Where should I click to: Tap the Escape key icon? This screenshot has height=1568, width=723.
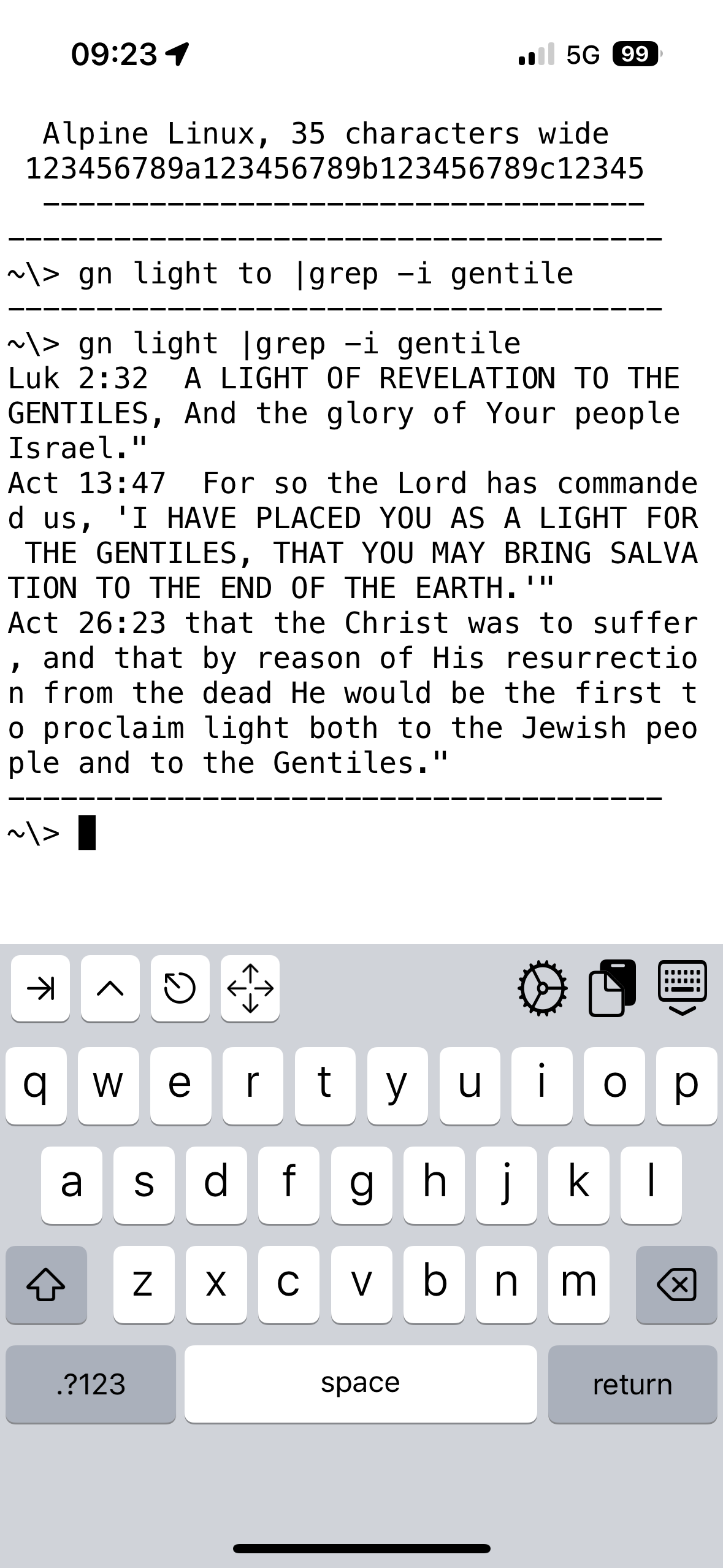coord(180,988)
